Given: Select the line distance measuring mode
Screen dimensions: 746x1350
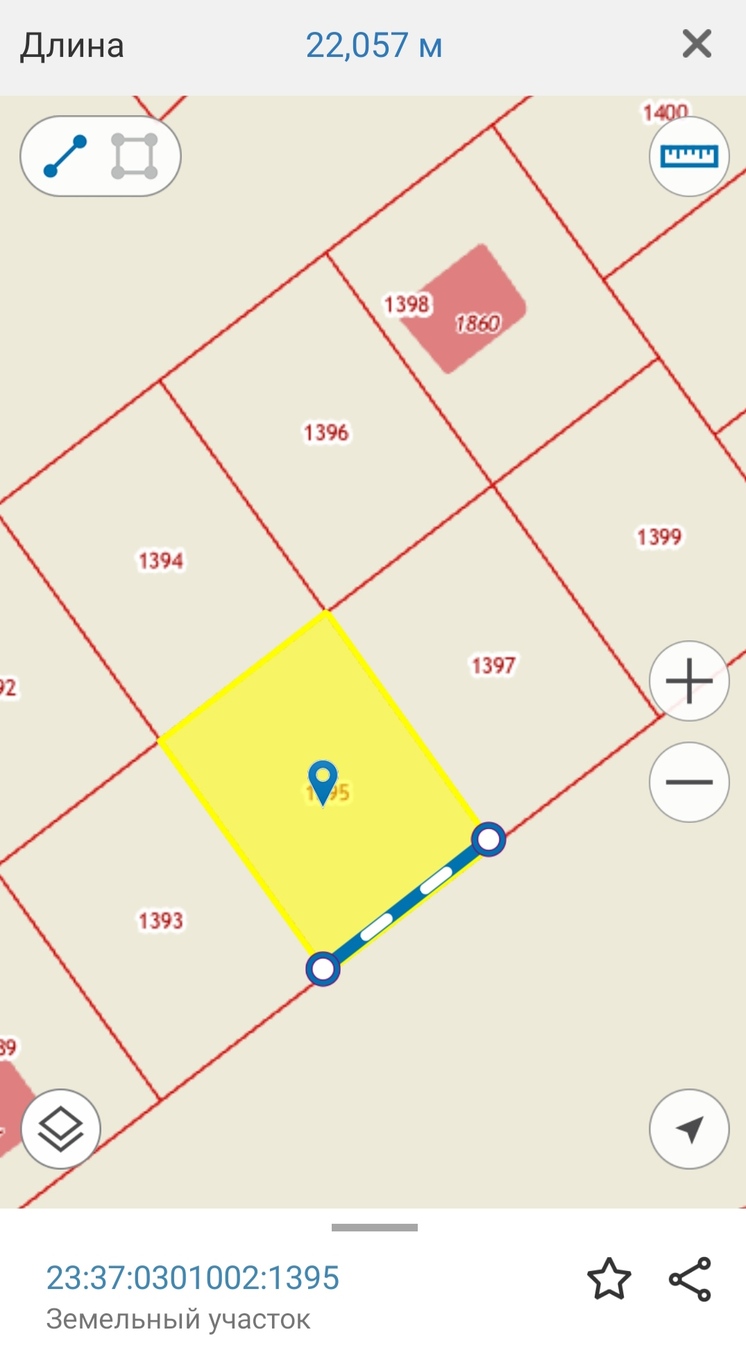Looking at the screenshot, I should 65,157.
